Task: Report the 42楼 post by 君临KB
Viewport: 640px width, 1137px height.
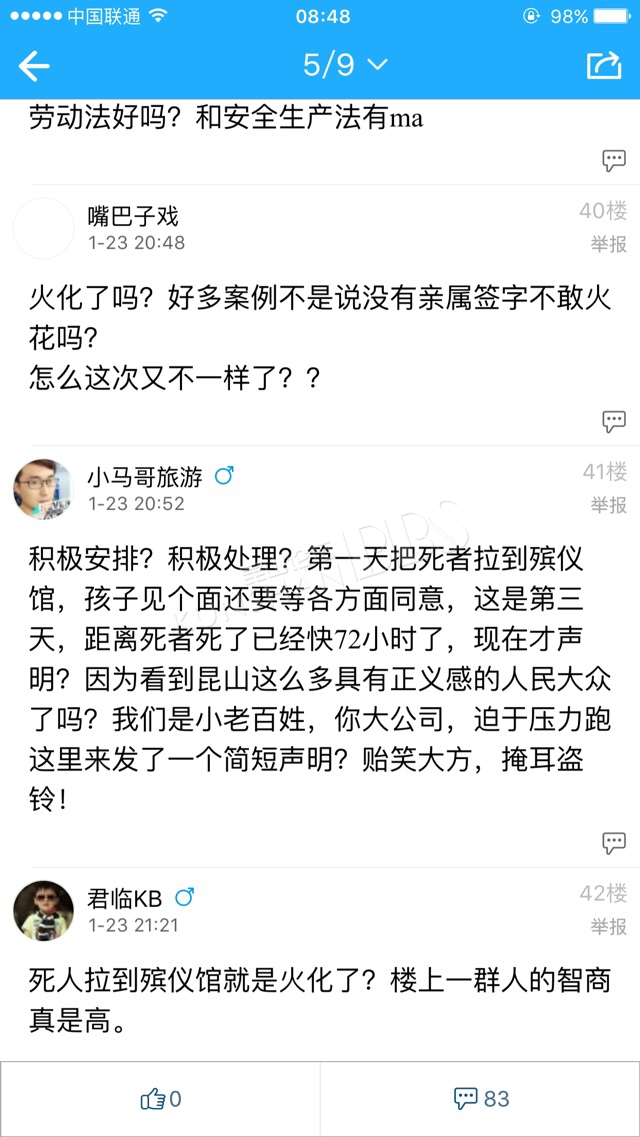Action: pos(608,927)
